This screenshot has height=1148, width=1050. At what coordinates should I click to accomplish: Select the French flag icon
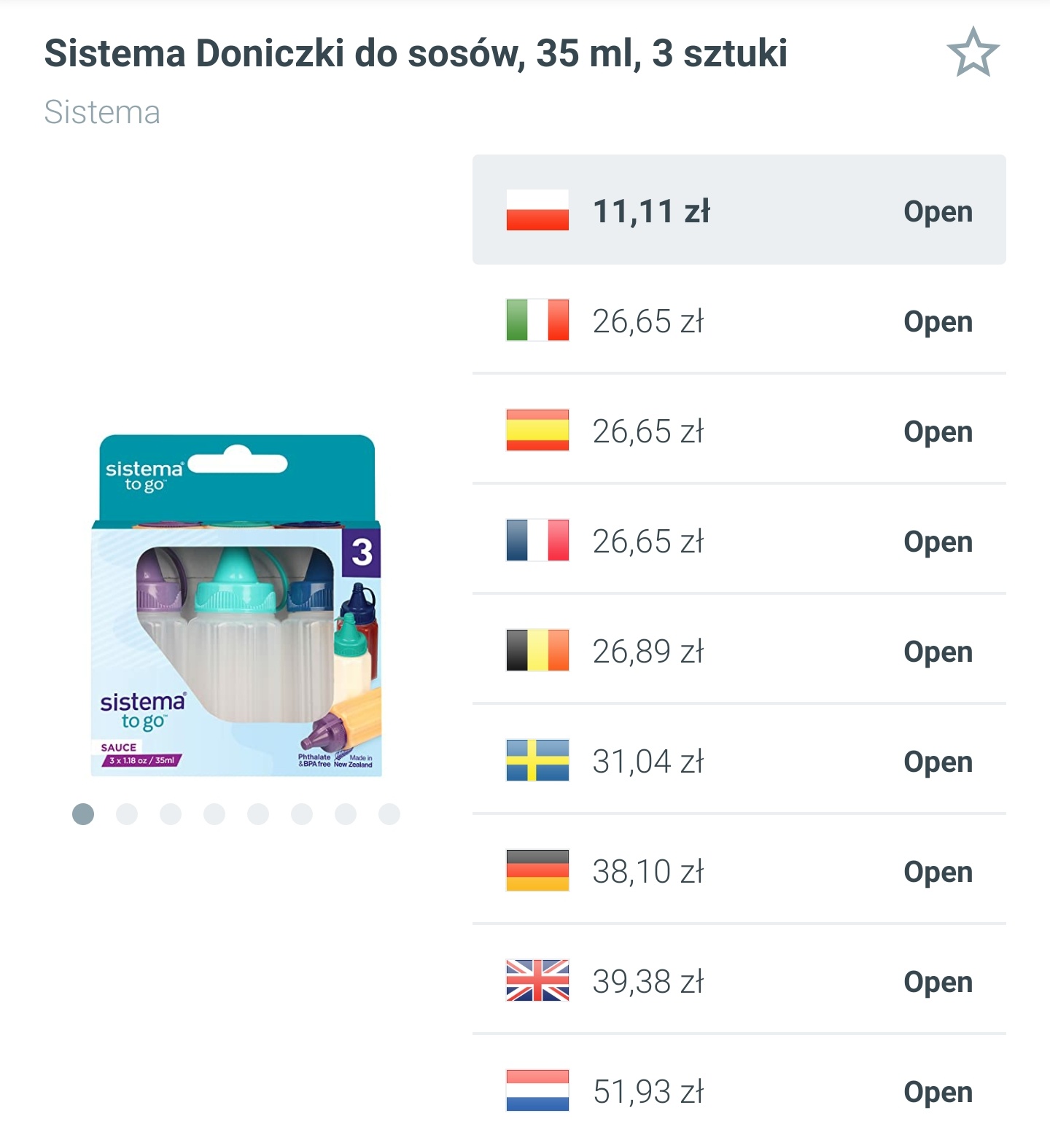pyautogui.click(x=536, y=541)
